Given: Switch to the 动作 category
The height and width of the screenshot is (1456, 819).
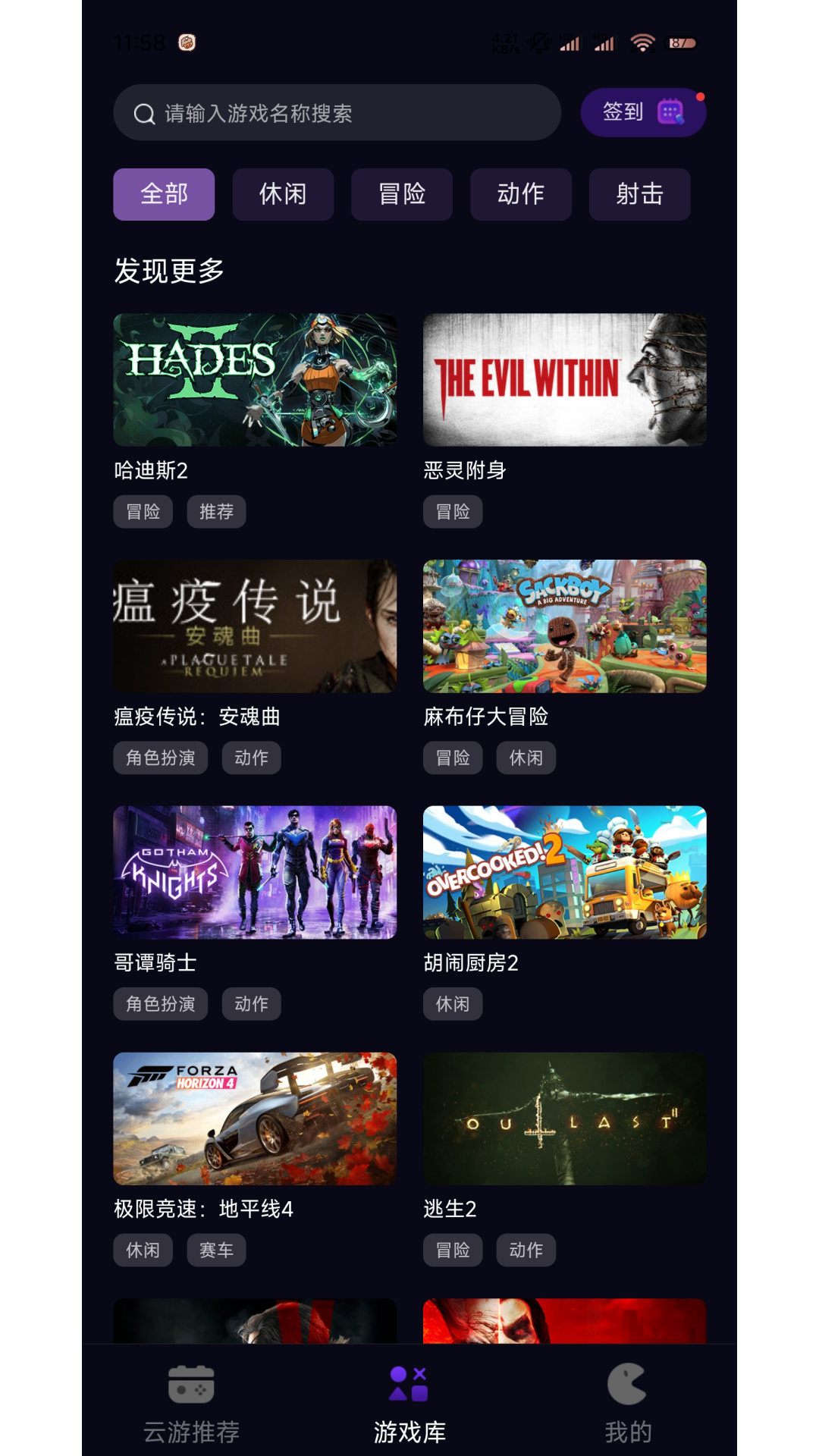Looking at the screenshot, I should [521, 194].
